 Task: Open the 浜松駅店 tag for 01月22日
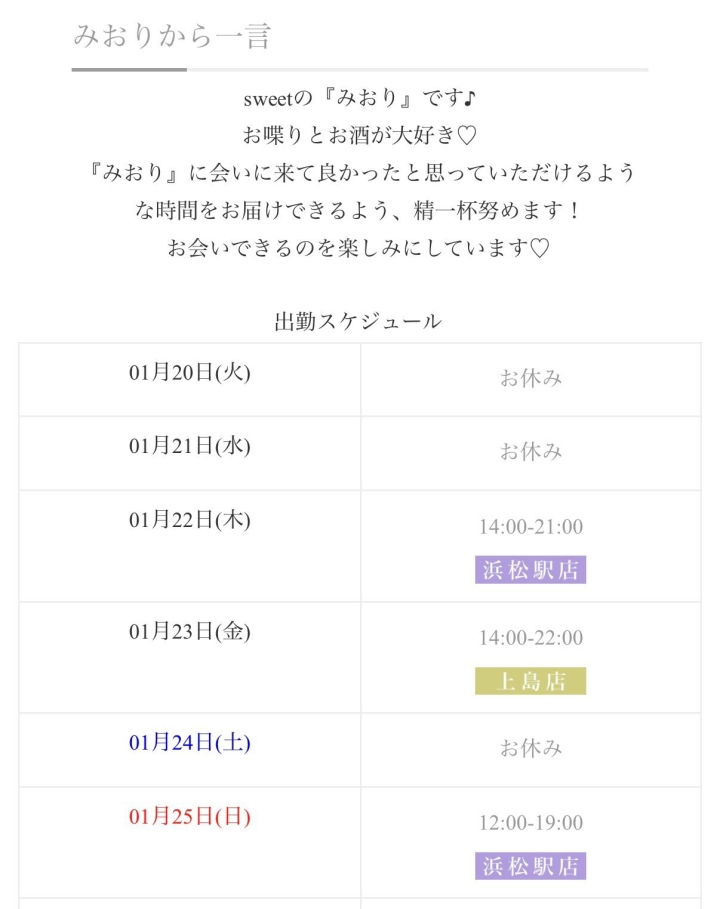click(x=530, y=571)
